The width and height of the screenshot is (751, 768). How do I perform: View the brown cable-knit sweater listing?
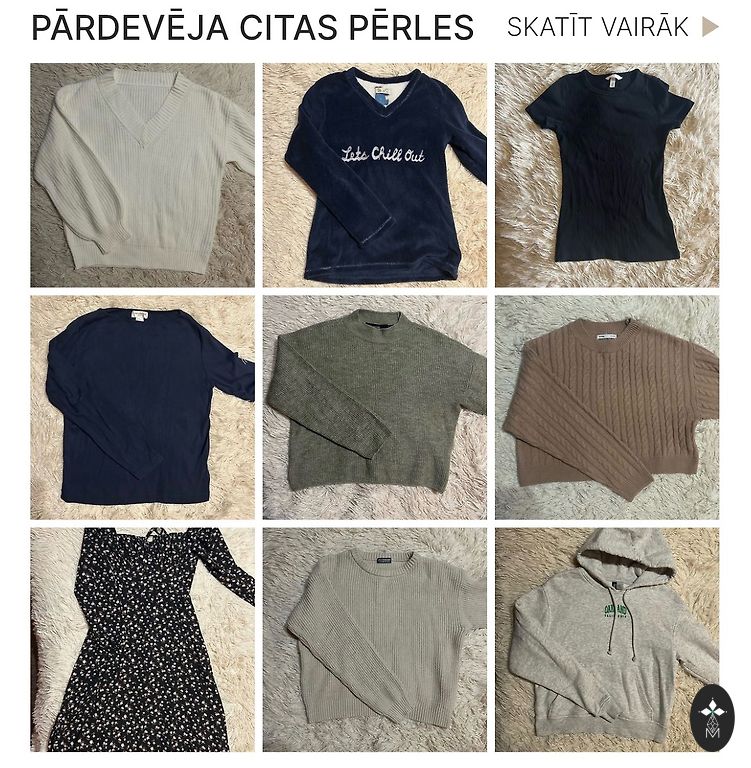click(606, 408)
